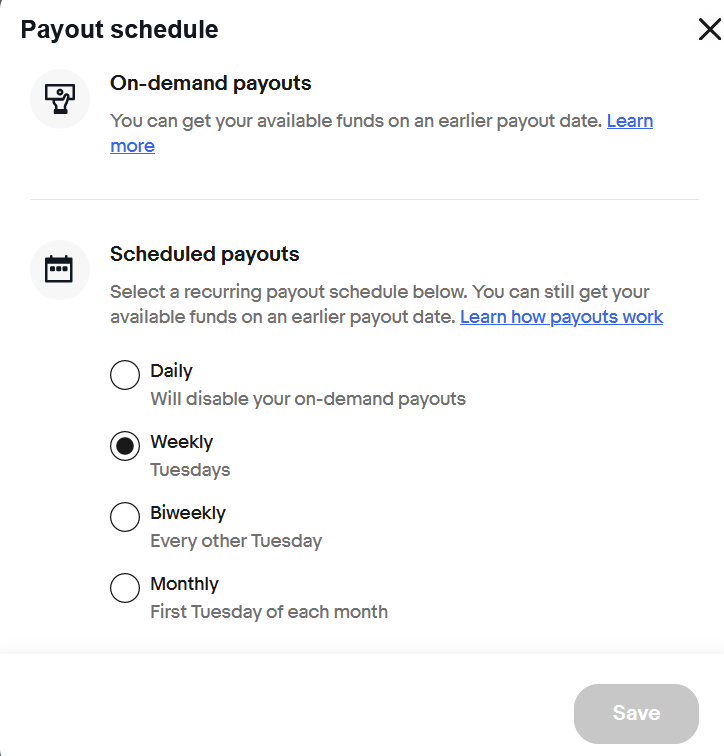Select the Daily payout option
The width and height of the screenshot is (724, 756).
(125, 375)
